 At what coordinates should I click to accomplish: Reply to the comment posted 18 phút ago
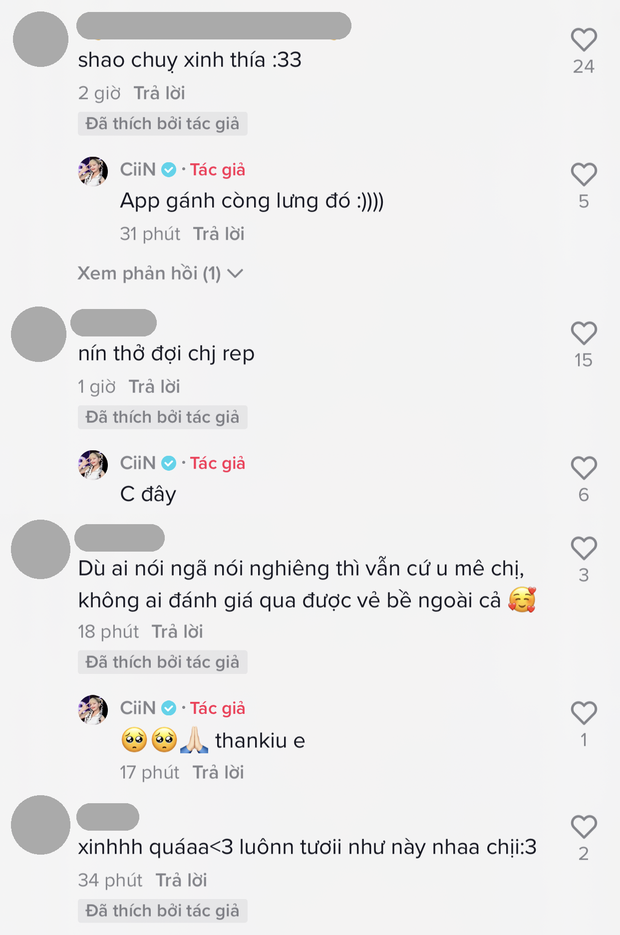click(177, 631)
